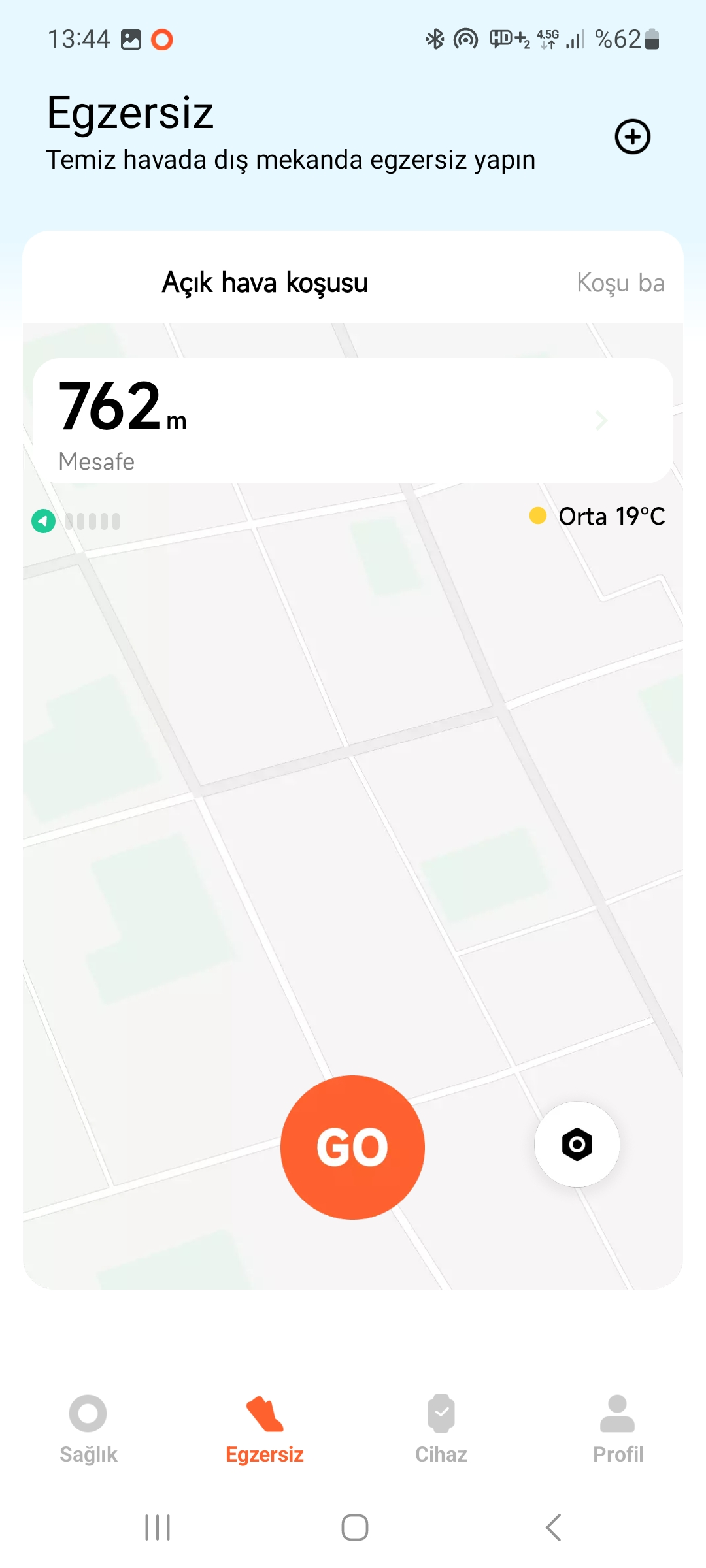The width and height of the screenshot is (706, 1568).
Task: Open the Egzersiz tab
Action: pyautogui.click(x=265, y=1429)
